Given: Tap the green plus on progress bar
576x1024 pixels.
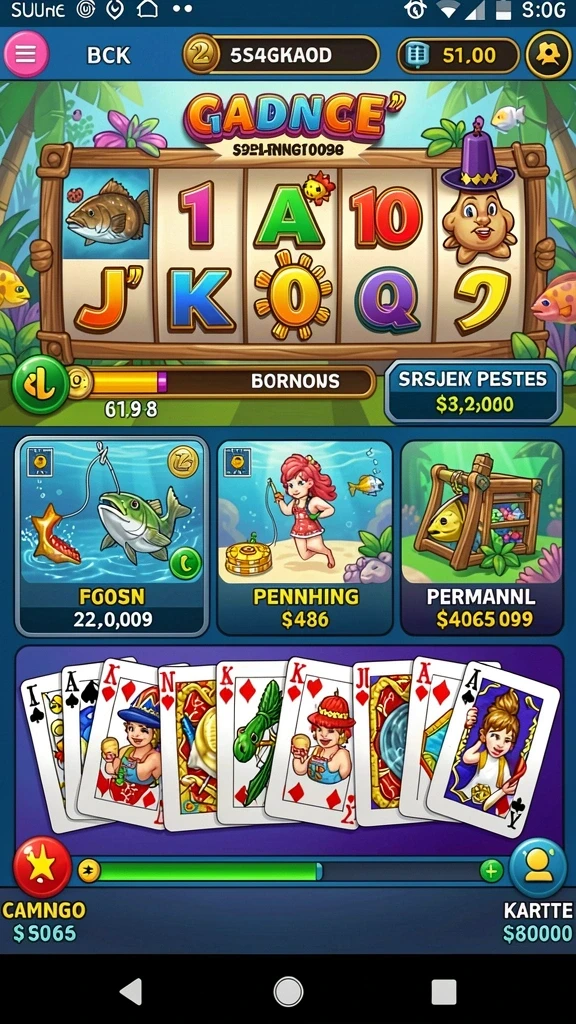Looking at the screenshot, I should 491,871.
